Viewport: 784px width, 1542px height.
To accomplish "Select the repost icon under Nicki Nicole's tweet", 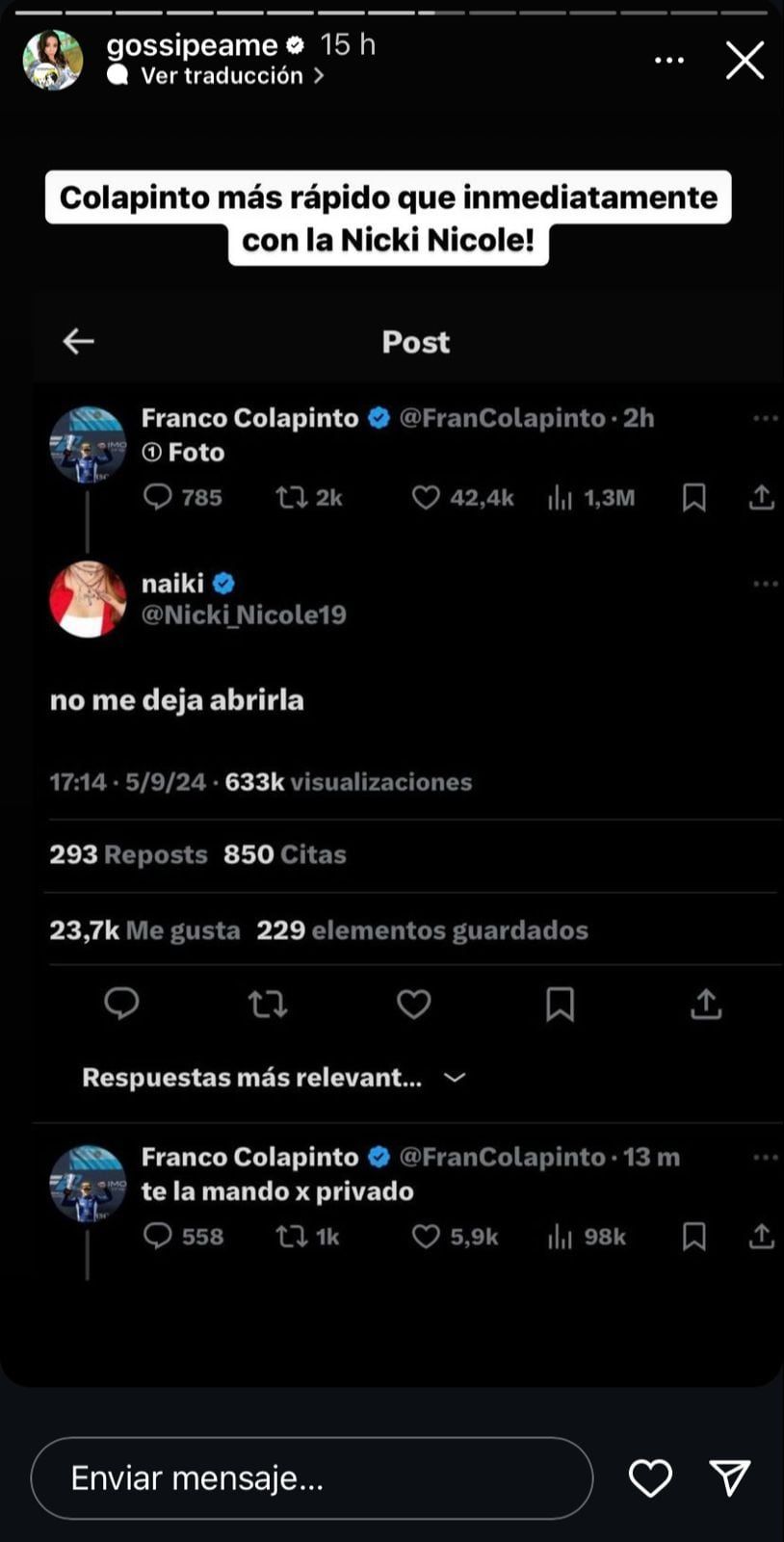I will pyautogui.click(x=267, y=1005).
